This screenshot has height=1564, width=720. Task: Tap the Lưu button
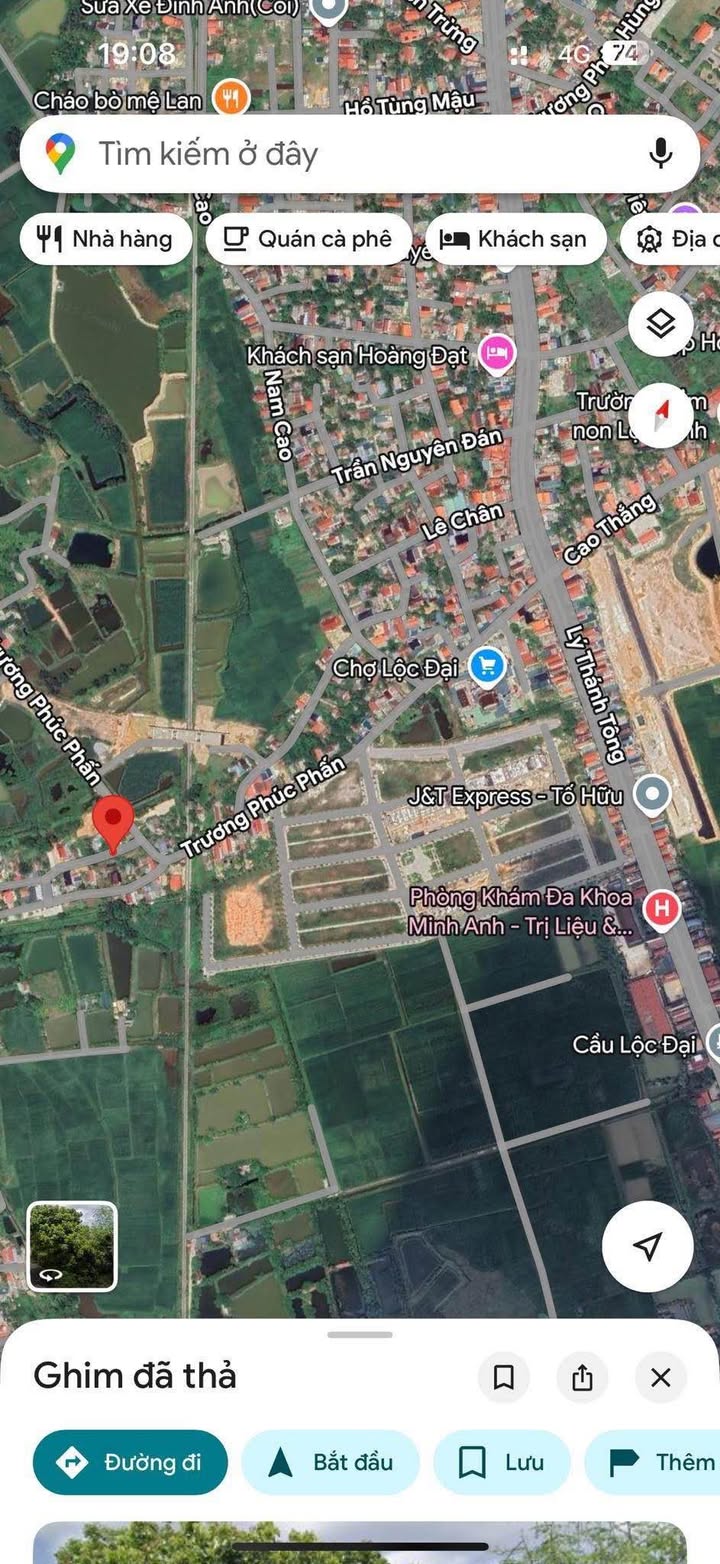(502, 1462)
